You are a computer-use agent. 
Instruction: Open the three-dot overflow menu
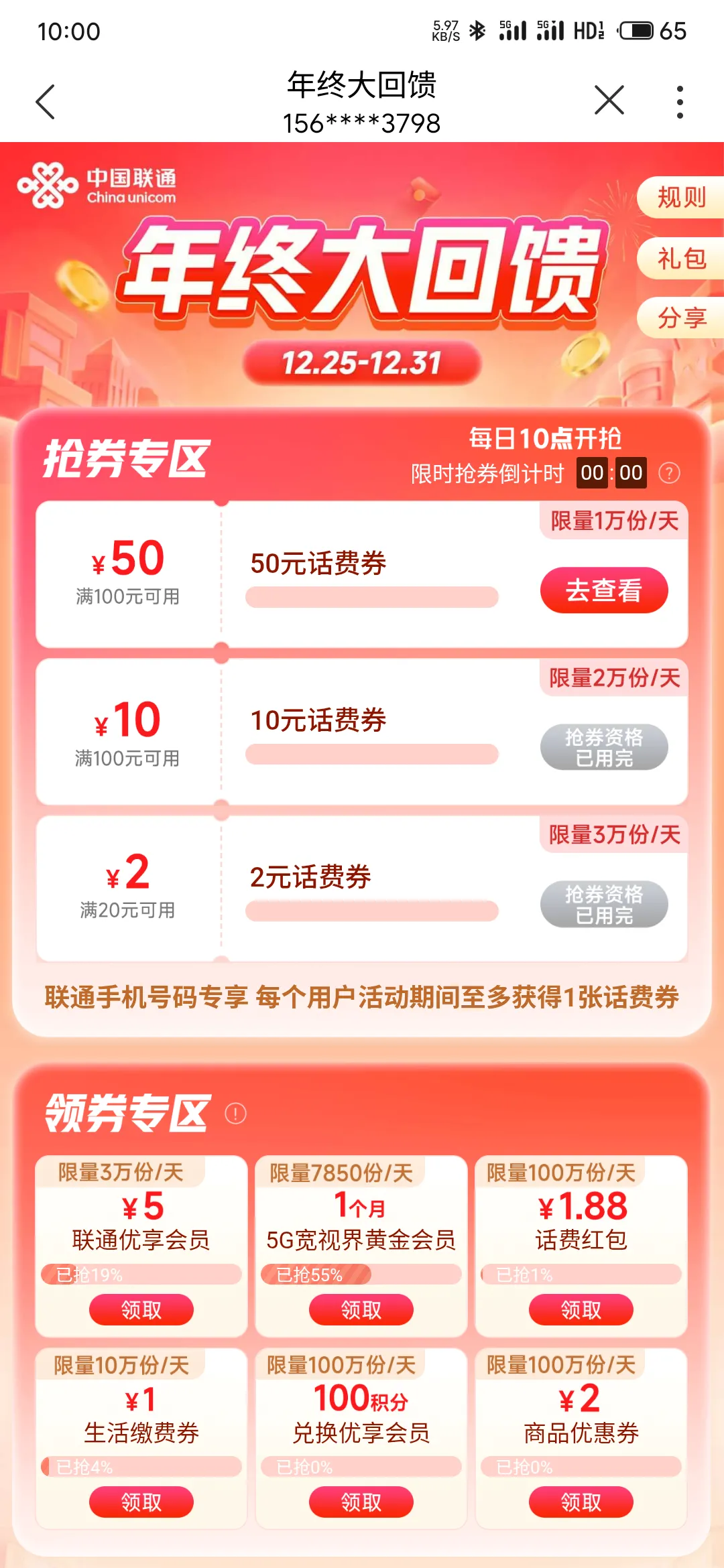[x=680, y=102]
